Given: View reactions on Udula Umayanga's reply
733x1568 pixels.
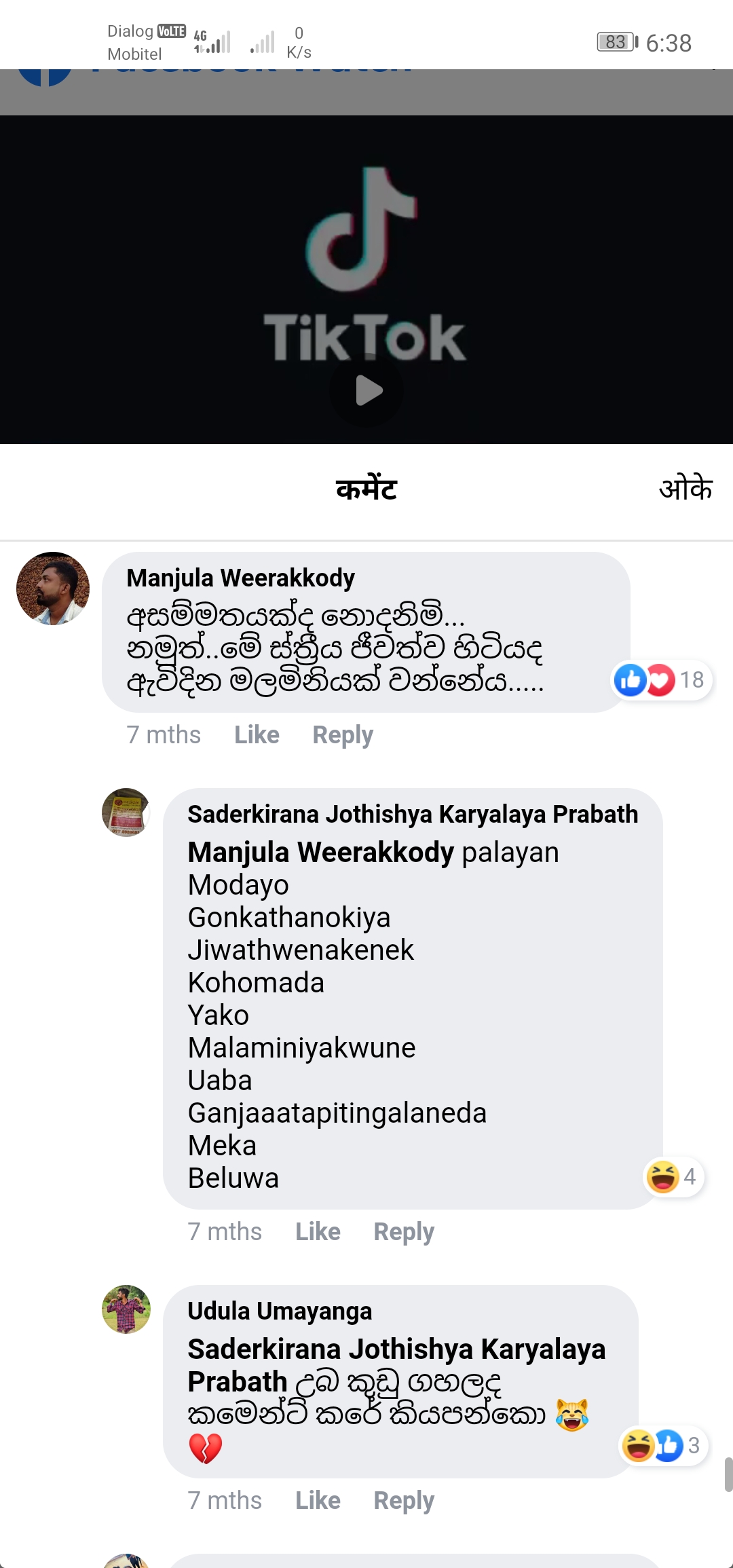Looking at the screenshot, I should 663,1445.
